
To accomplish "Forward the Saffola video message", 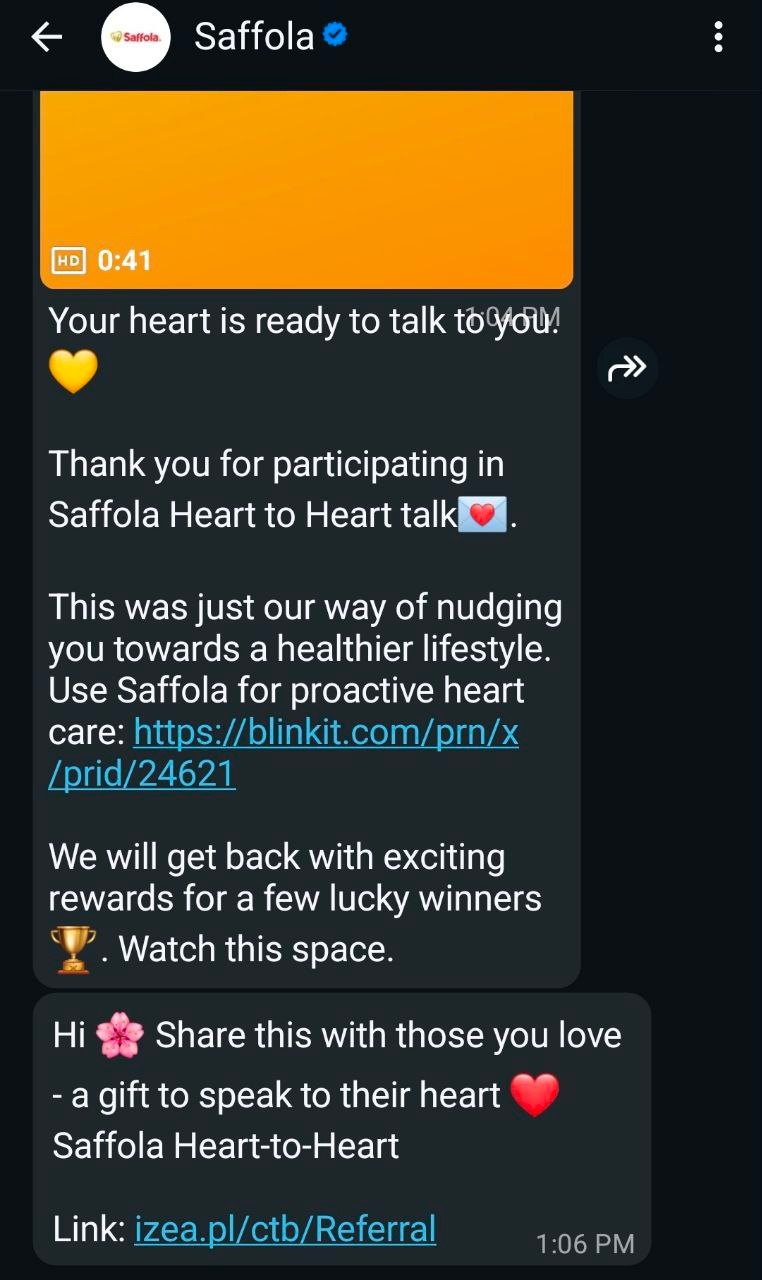I will [x=627, y=369].
